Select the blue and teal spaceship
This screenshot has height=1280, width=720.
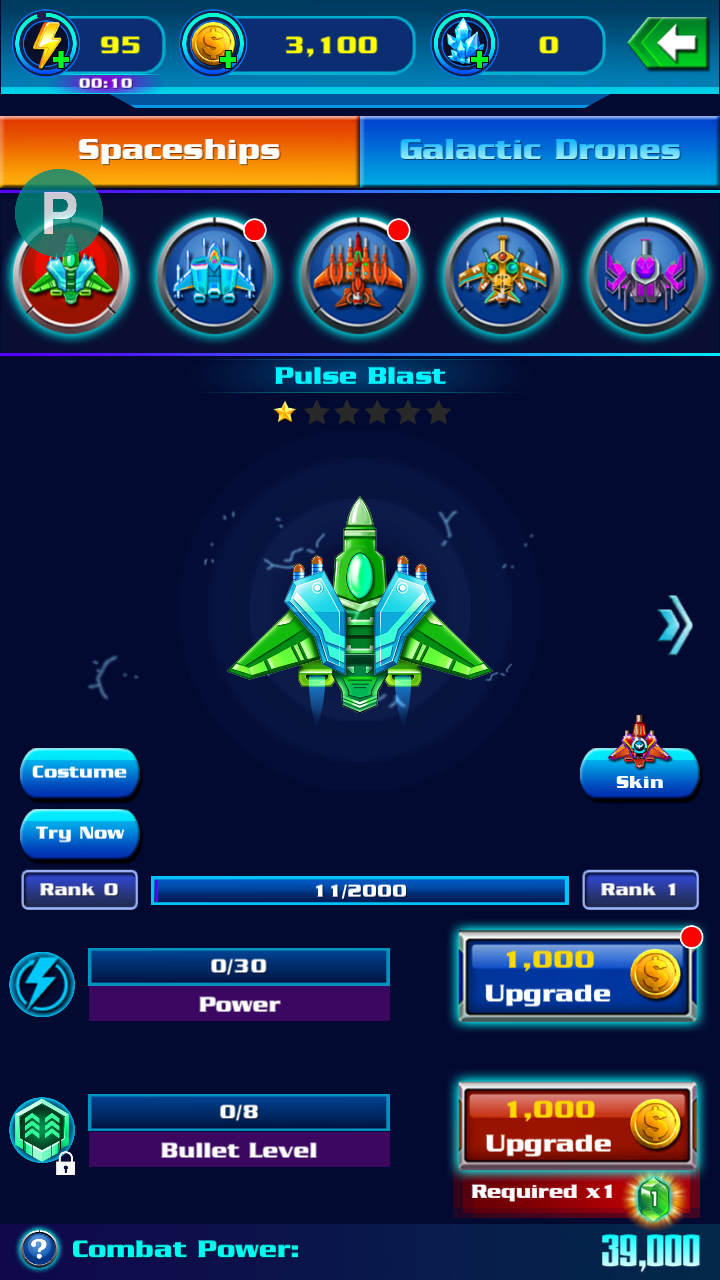215,275
